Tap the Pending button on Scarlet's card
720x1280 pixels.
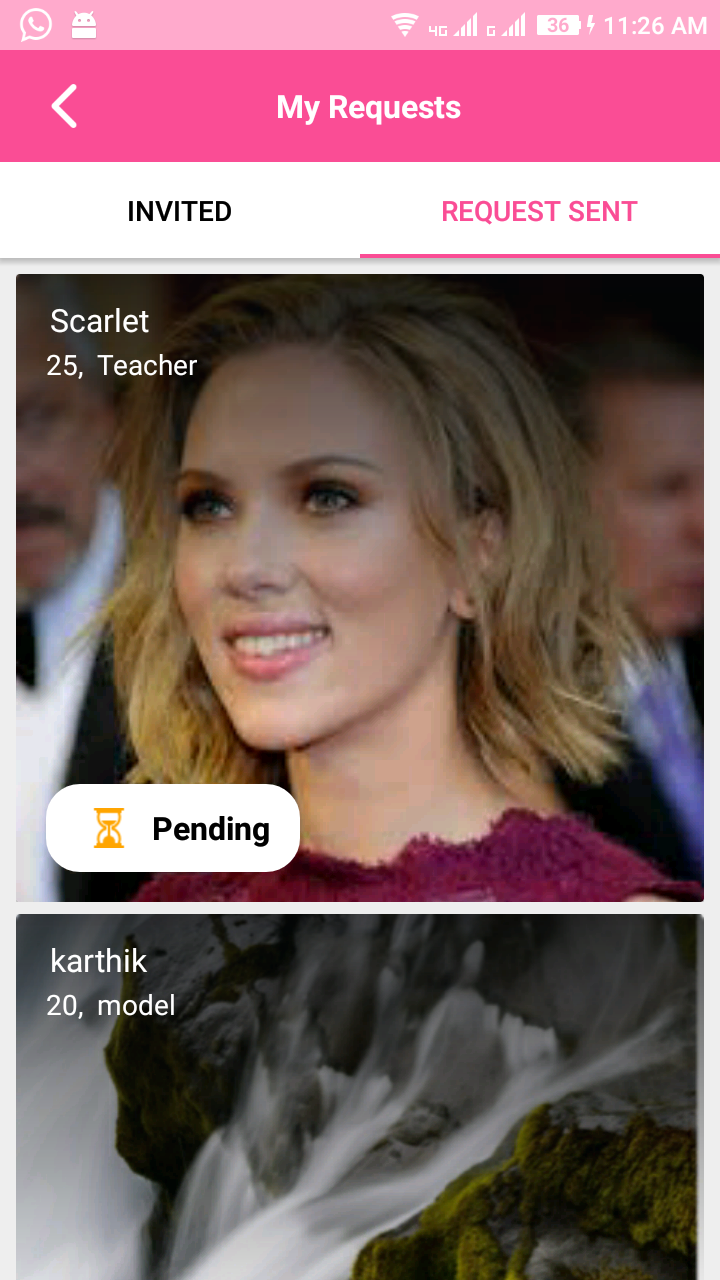173,828
